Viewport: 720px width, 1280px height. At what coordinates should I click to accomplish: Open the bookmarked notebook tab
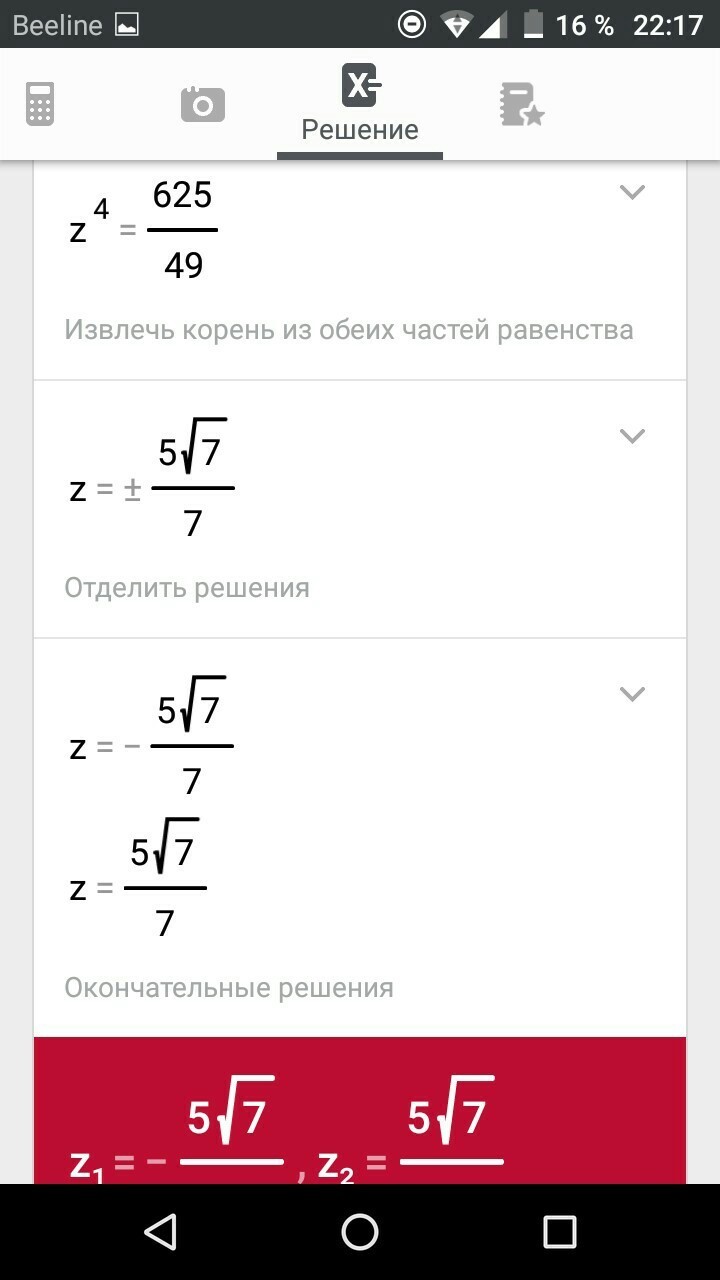click(x=521, y=104)
